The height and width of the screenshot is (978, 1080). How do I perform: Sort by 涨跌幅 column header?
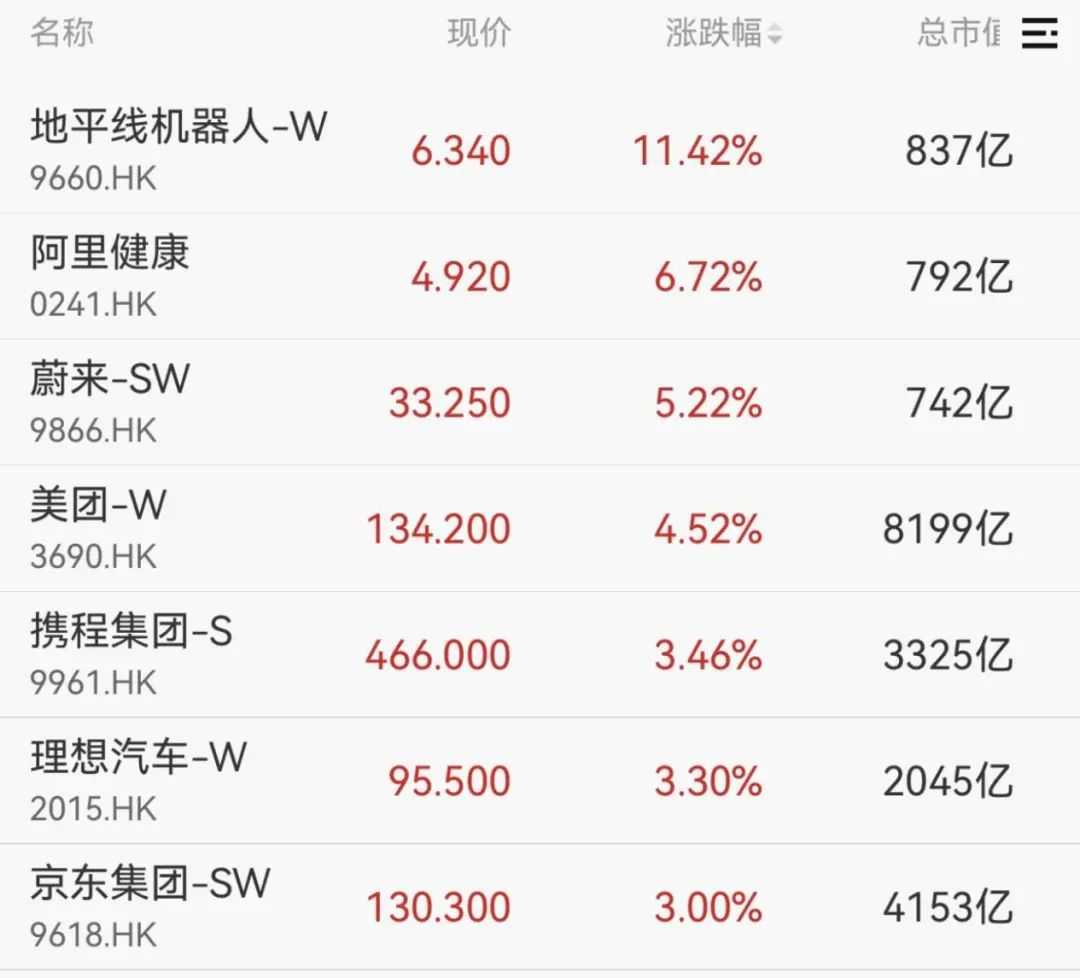coord(723,34)
